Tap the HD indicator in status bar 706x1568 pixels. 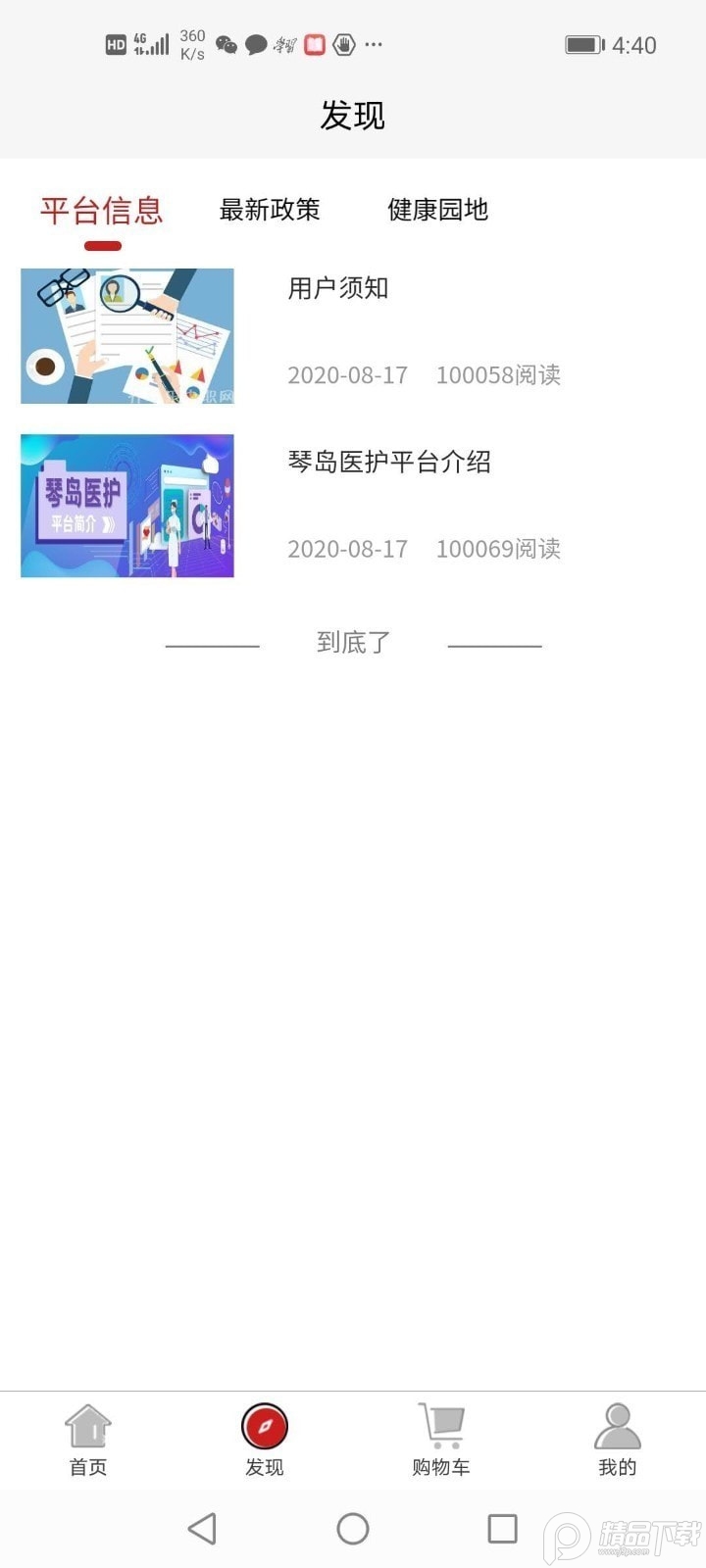coord(116,43)
